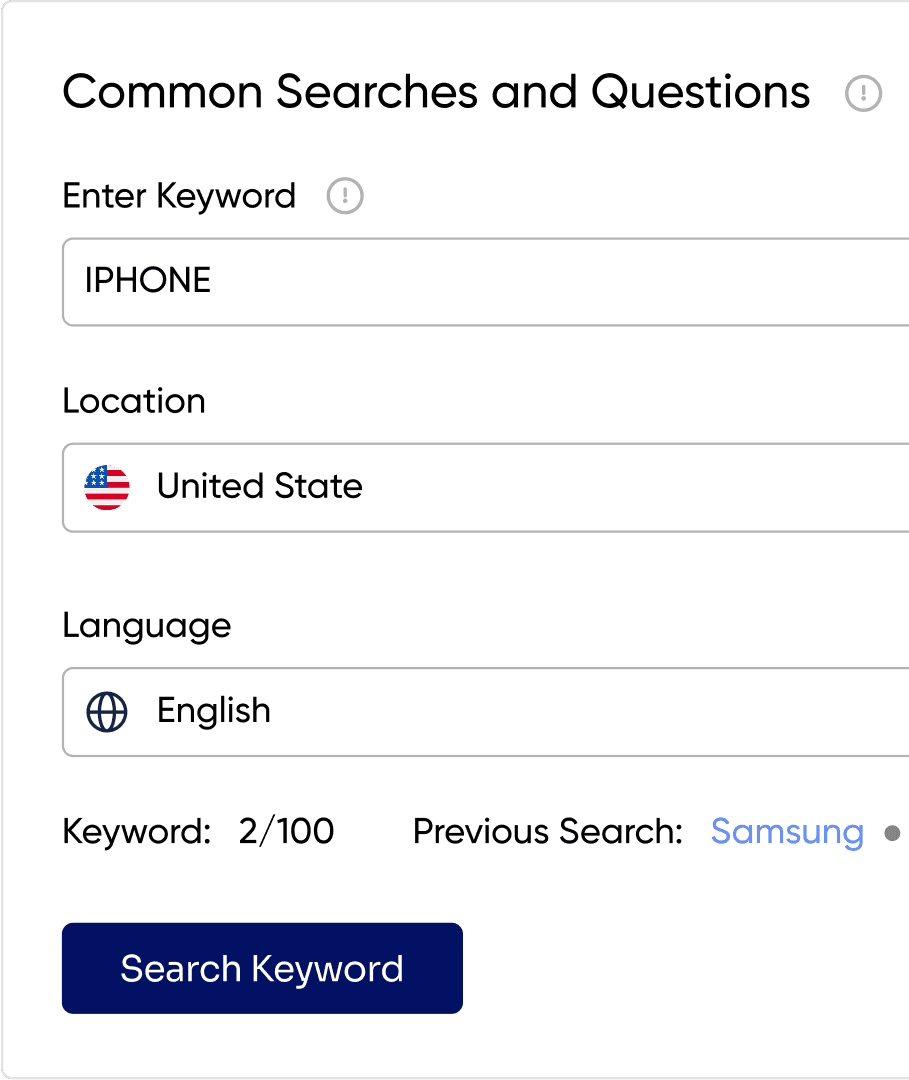Select the flag inside the Location selector

coord(106,487)
